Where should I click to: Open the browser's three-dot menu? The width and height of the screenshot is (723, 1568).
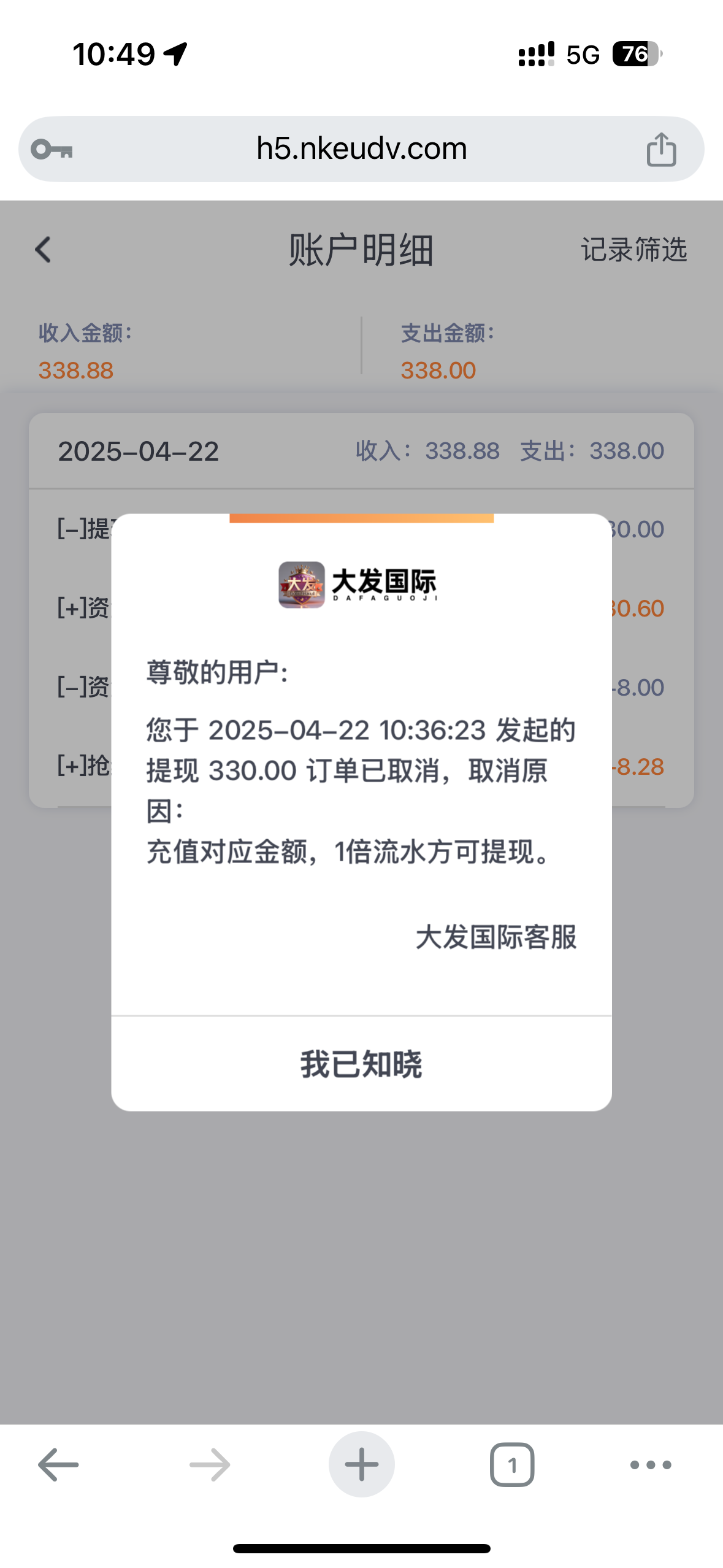(x=651, y=1465)
